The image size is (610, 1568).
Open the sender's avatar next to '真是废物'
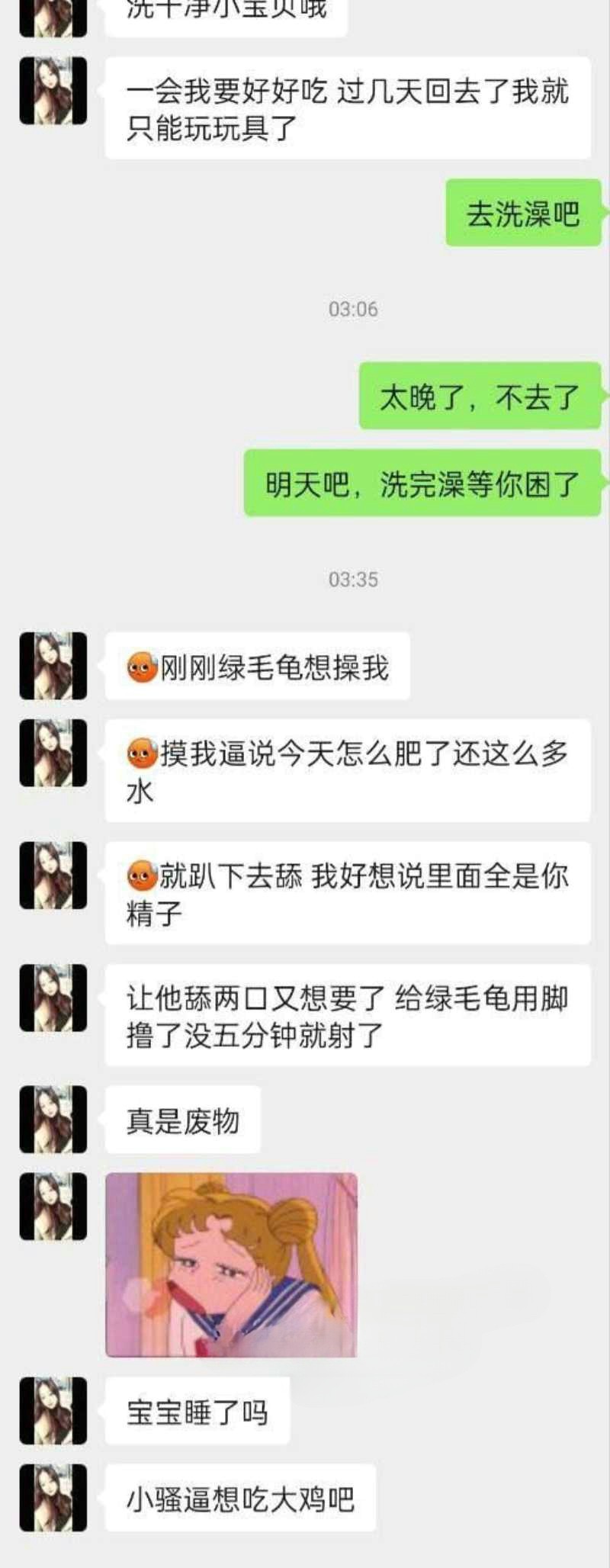(x=53, y=1119)
